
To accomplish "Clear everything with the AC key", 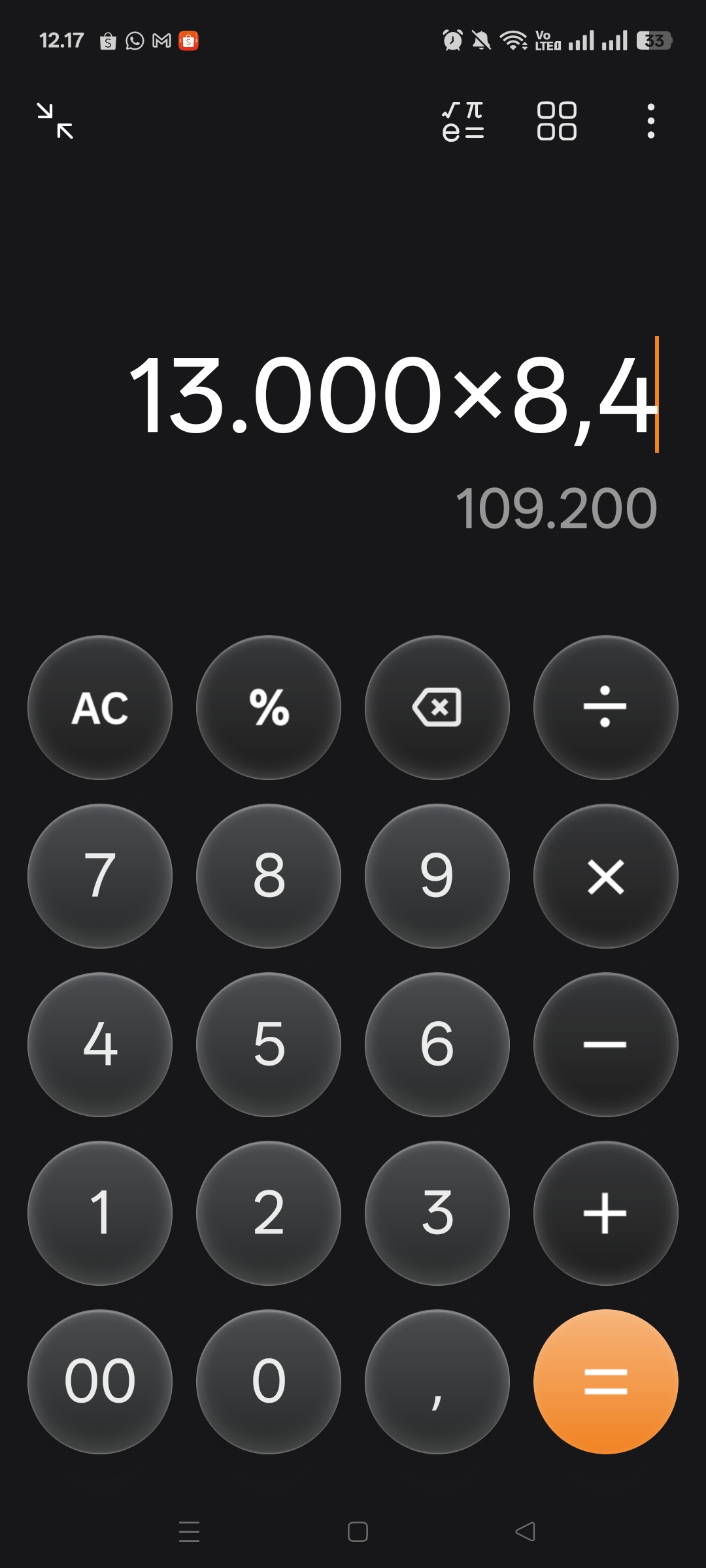I will pyautogui.click(x=100, y=708).
